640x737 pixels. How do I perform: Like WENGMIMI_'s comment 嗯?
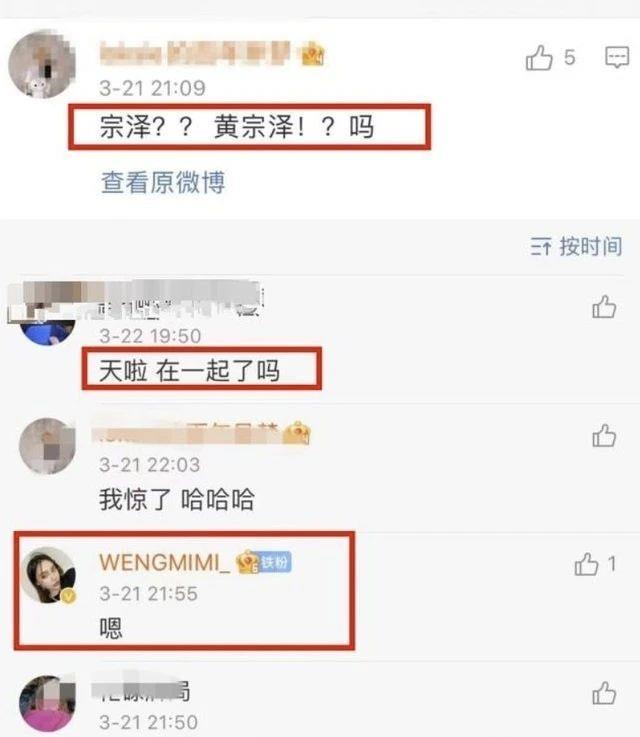click(586, 565)
